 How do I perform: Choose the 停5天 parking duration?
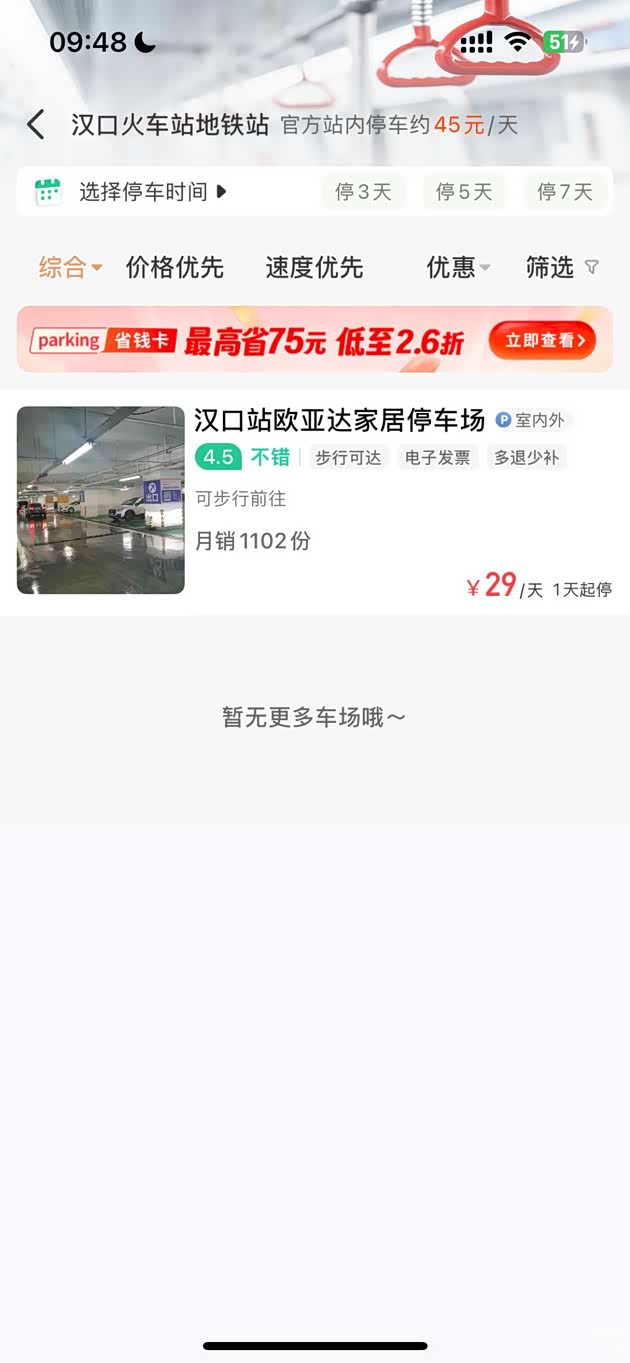[x=464, y=192]
